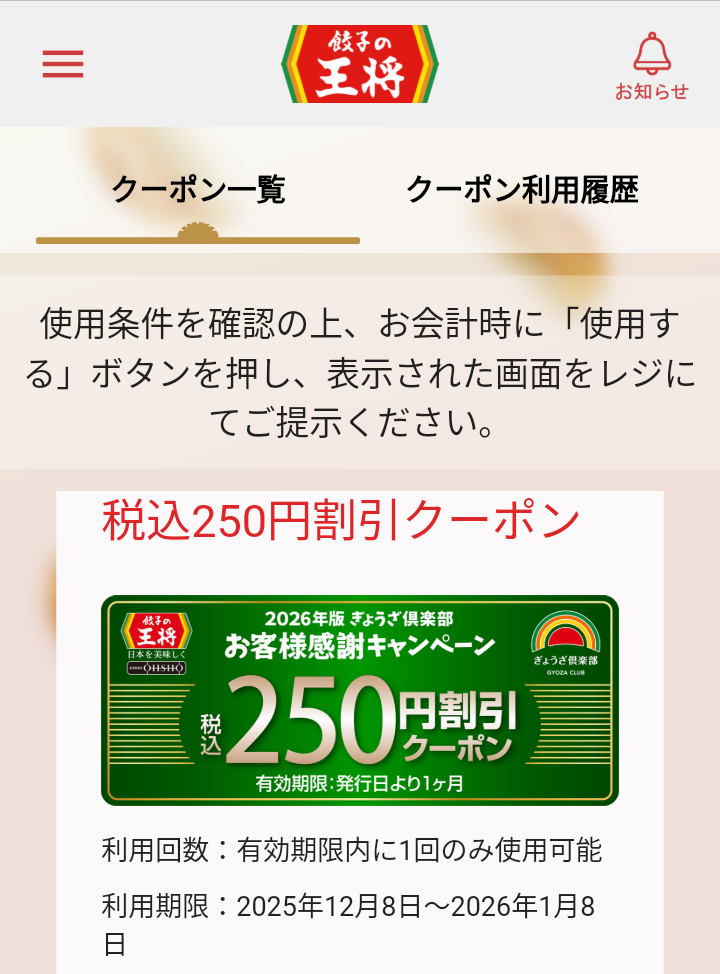
Task: Open the お知らせ notifications bell
Action: pos(652,65)
